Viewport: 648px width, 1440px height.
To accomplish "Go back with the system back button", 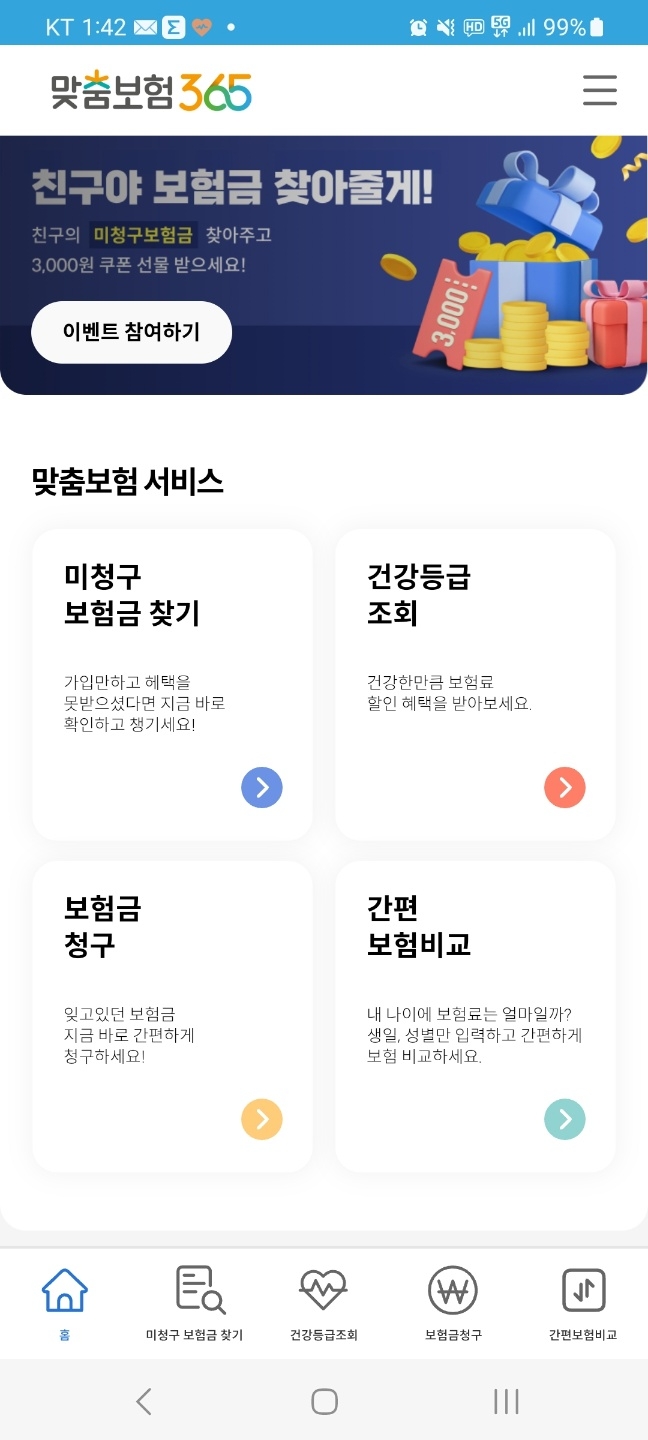I will (x=144, y=1401).
